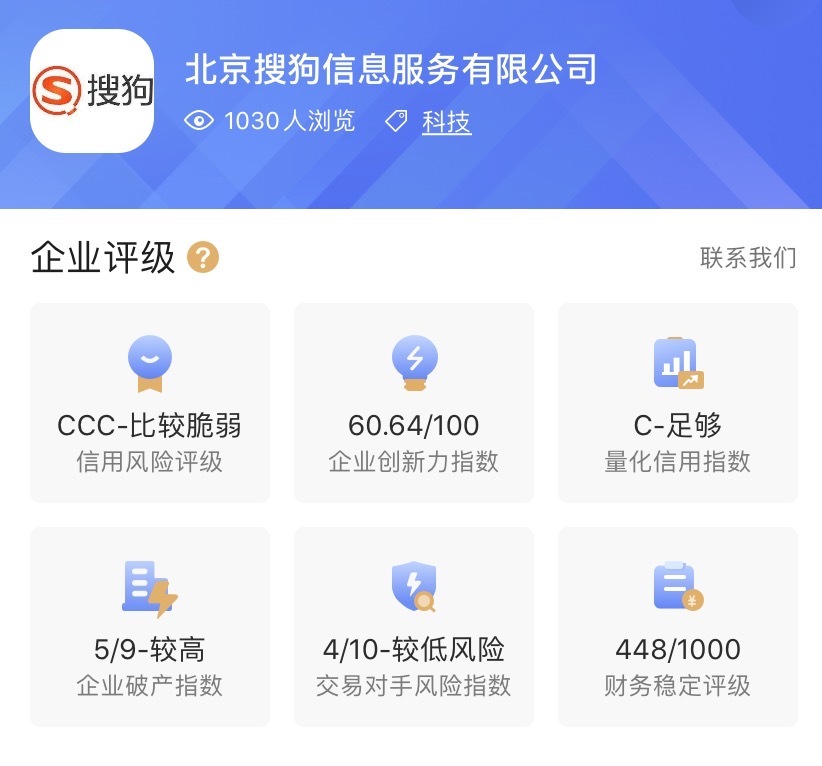This screenshot has width=822, height=766.
Task: Open the 量化信用指数 card
Action: pyautogui.click(x=677, y=402)
